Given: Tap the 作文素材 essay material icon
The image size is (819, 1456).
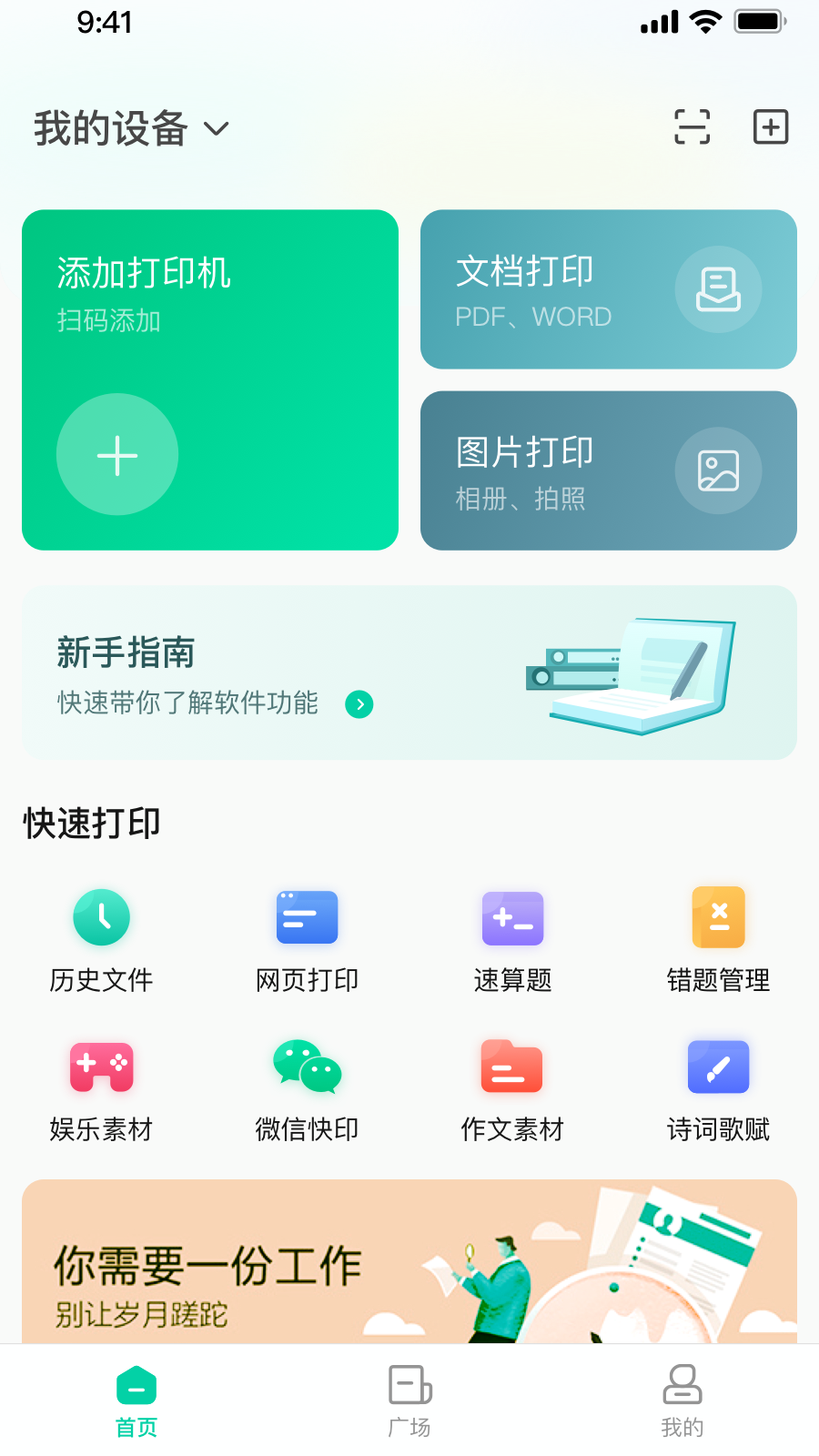Looking at the screenshot, I should [x=512, y=1067].
